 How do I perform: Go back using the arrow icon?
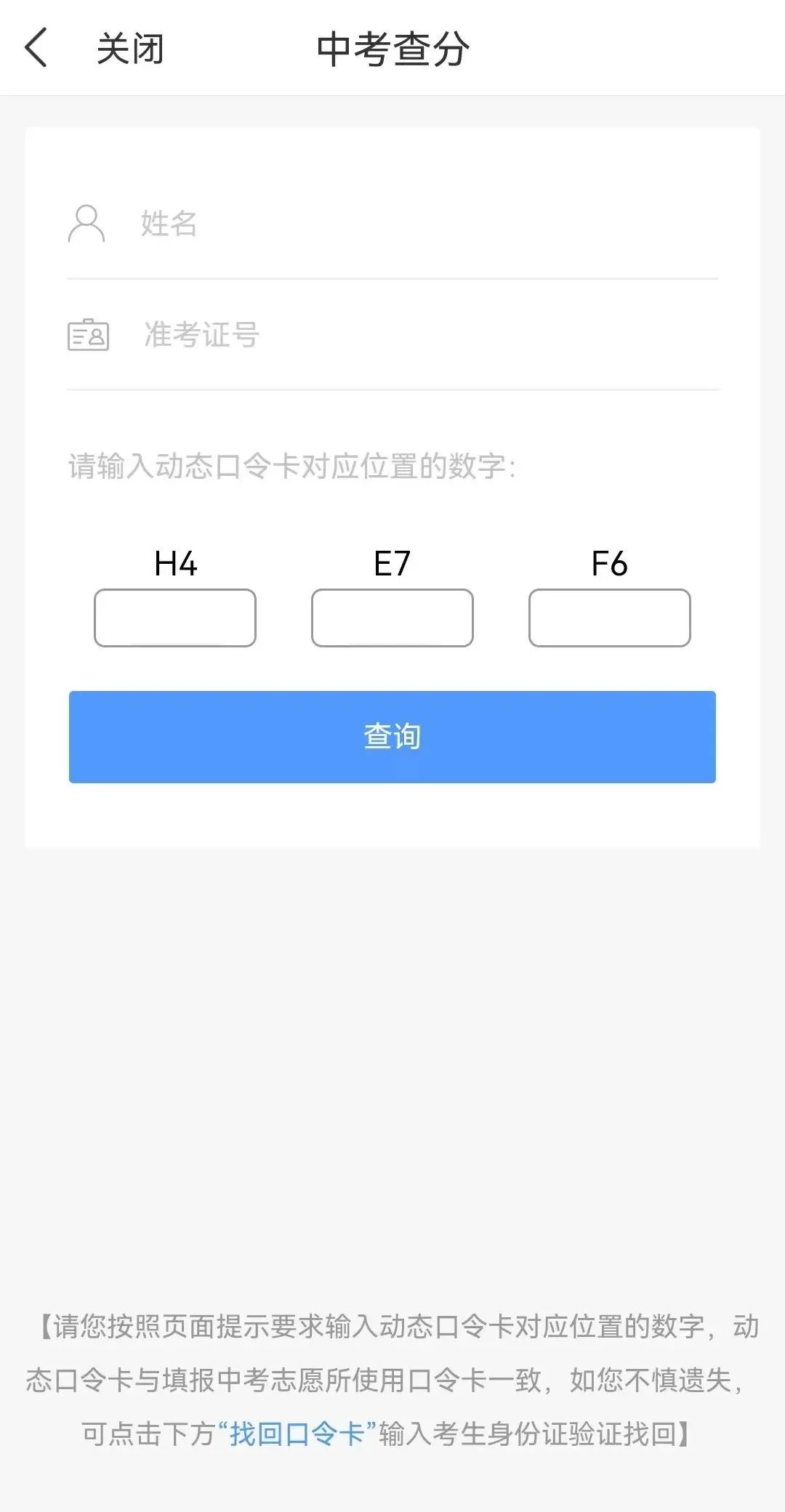[36, 48]
